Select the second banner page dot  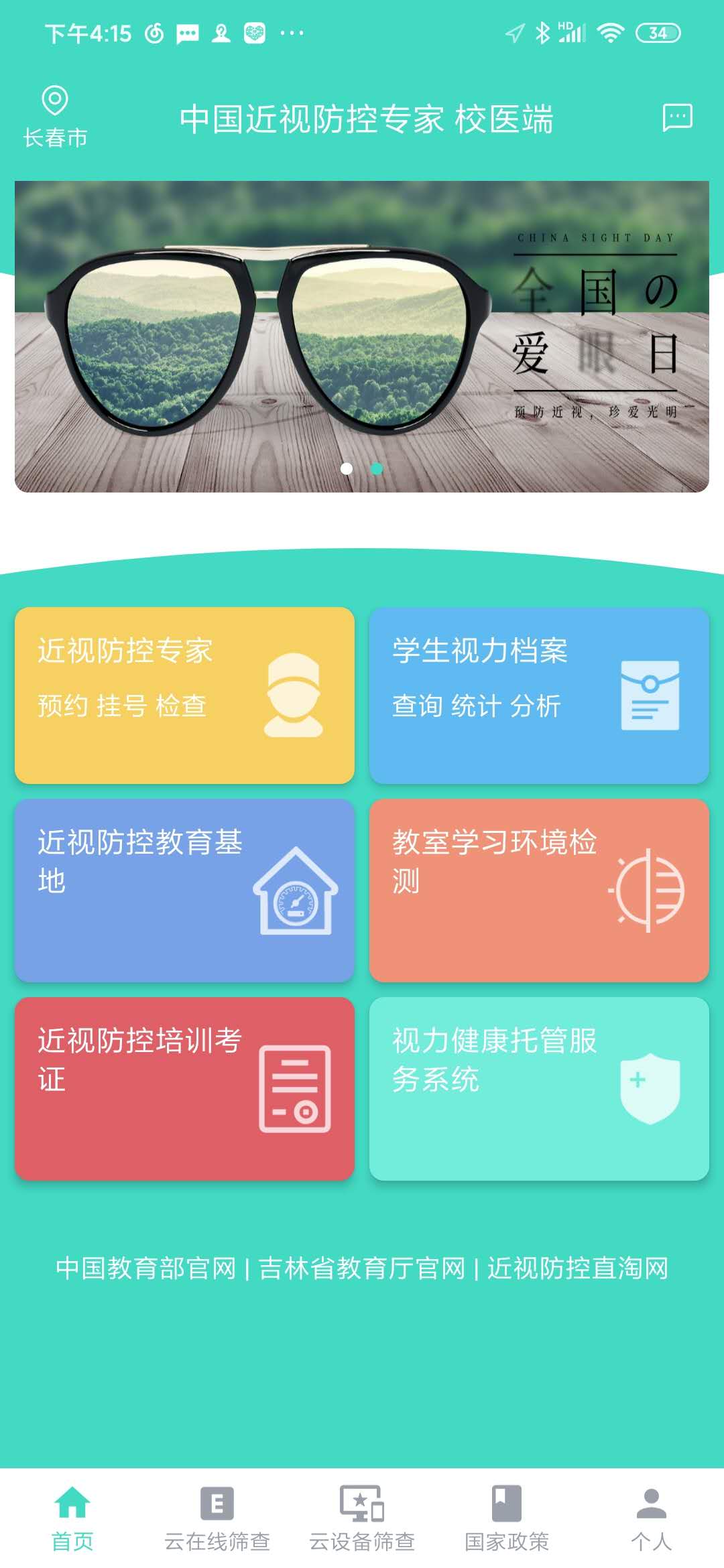coord(377,468)
